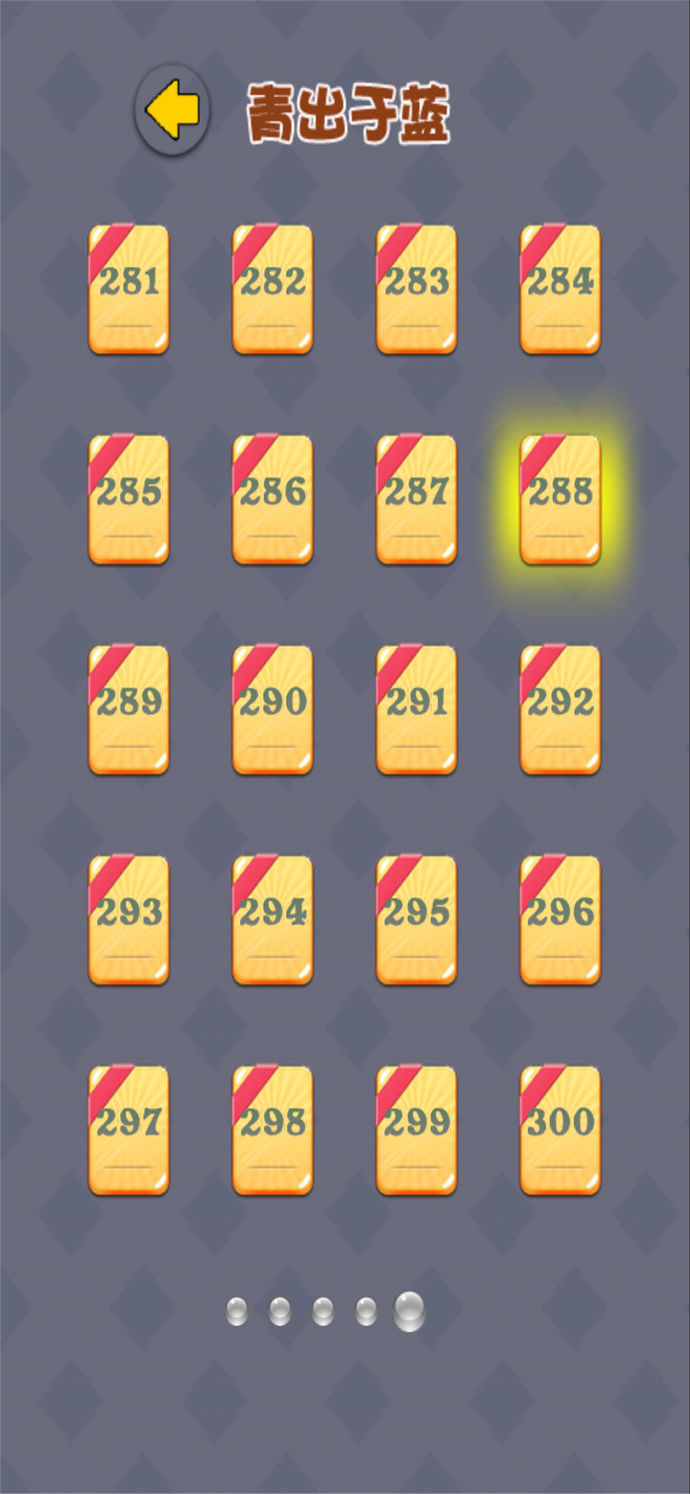Go back with the yellow arrow
690x1494 pixels.
pos(172,110)
